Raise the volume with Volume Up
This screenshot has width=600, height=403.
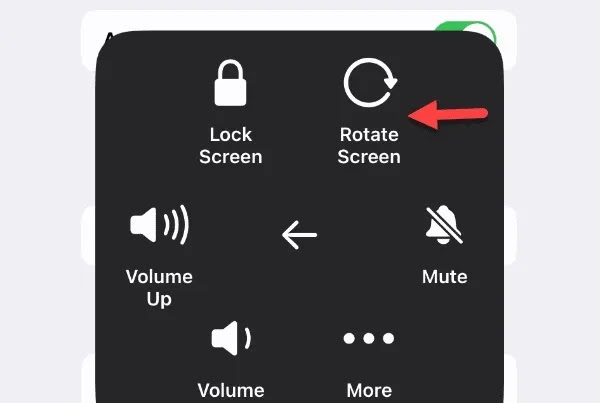(159, 255)
